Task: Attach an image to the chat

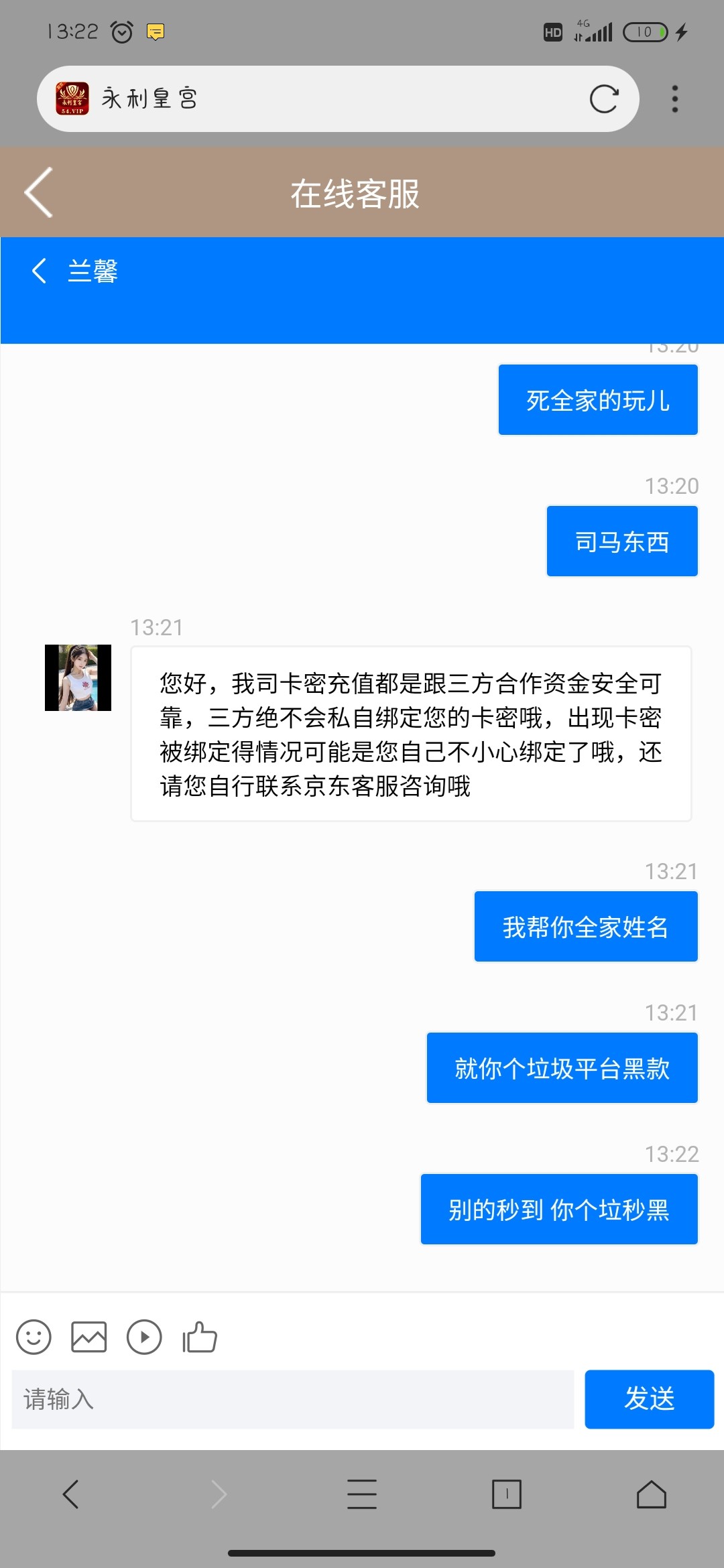Action: pyautogui.click(x=89, y=1337)
